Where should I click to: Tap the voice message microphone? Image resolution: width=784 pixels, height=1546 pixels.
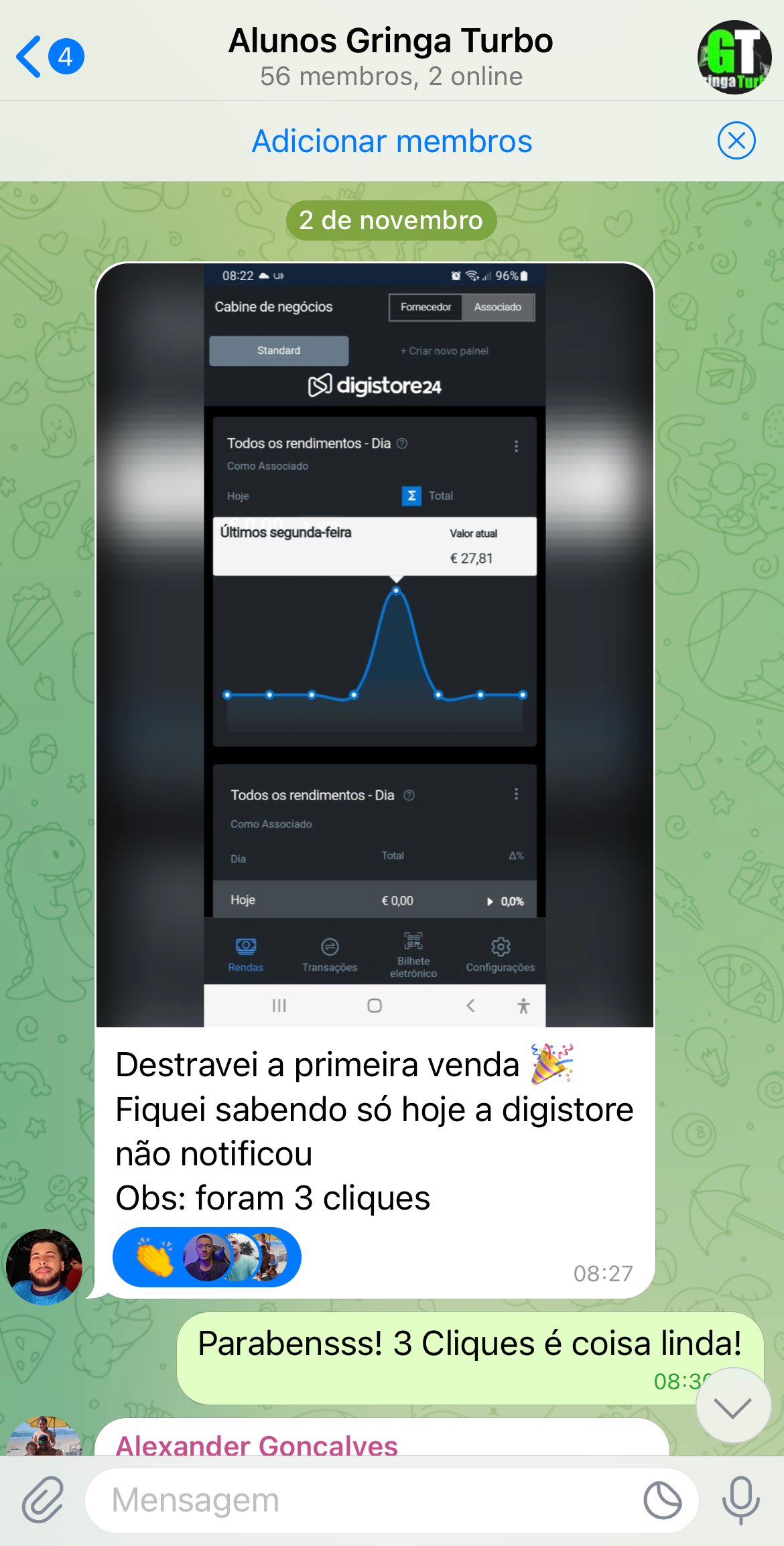(x=740, y=1500)
